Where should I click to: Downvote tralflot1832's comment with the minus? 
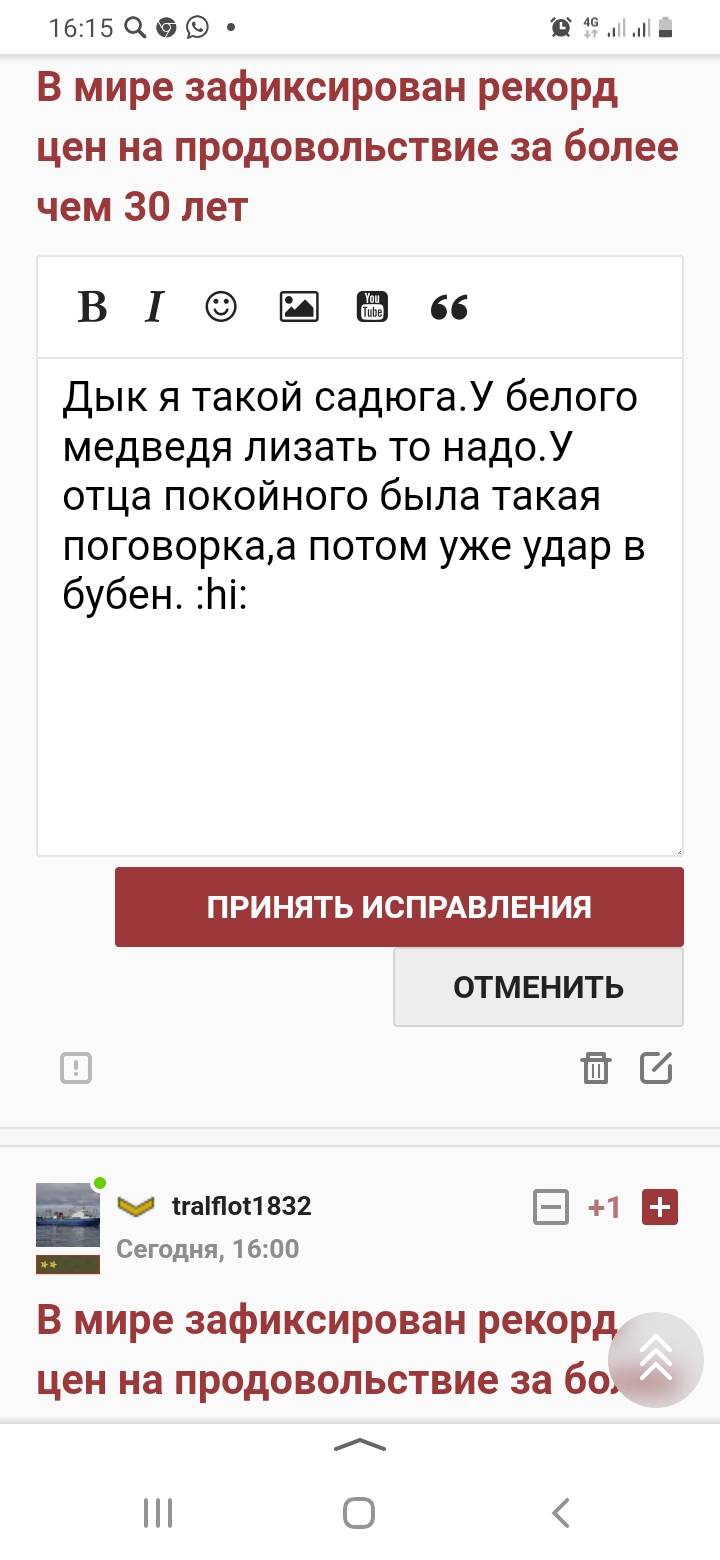550,1207
